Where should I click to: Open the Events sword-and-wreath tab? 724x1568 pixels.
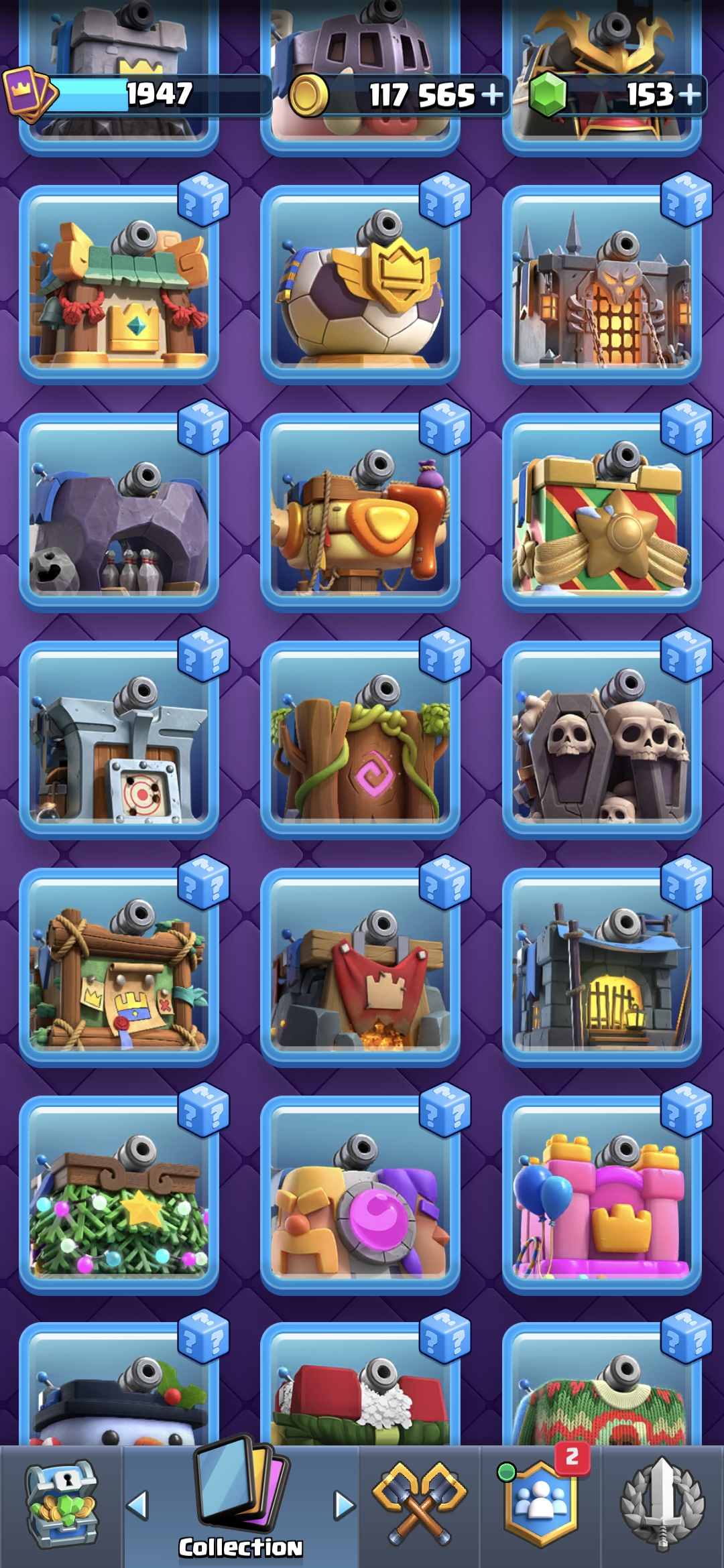click(662, 1505)
